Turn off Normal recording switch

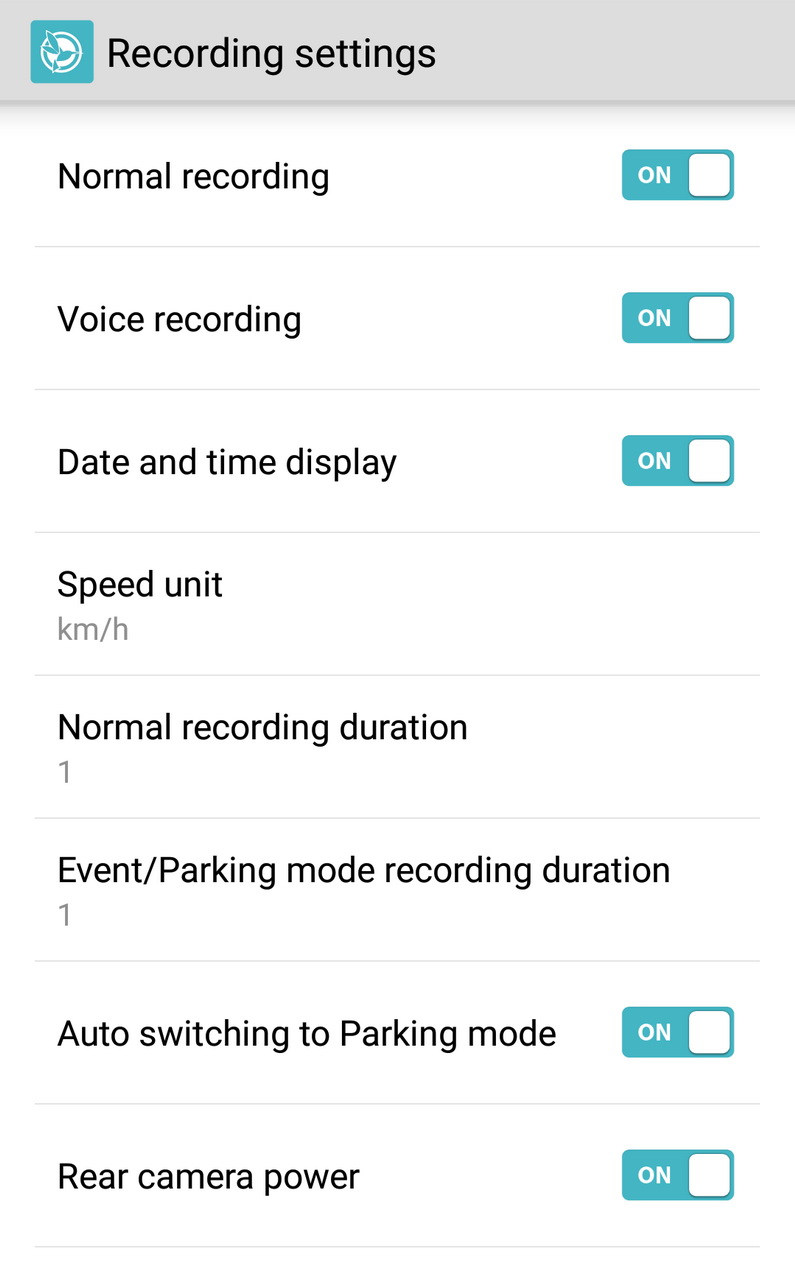[677, 175]
